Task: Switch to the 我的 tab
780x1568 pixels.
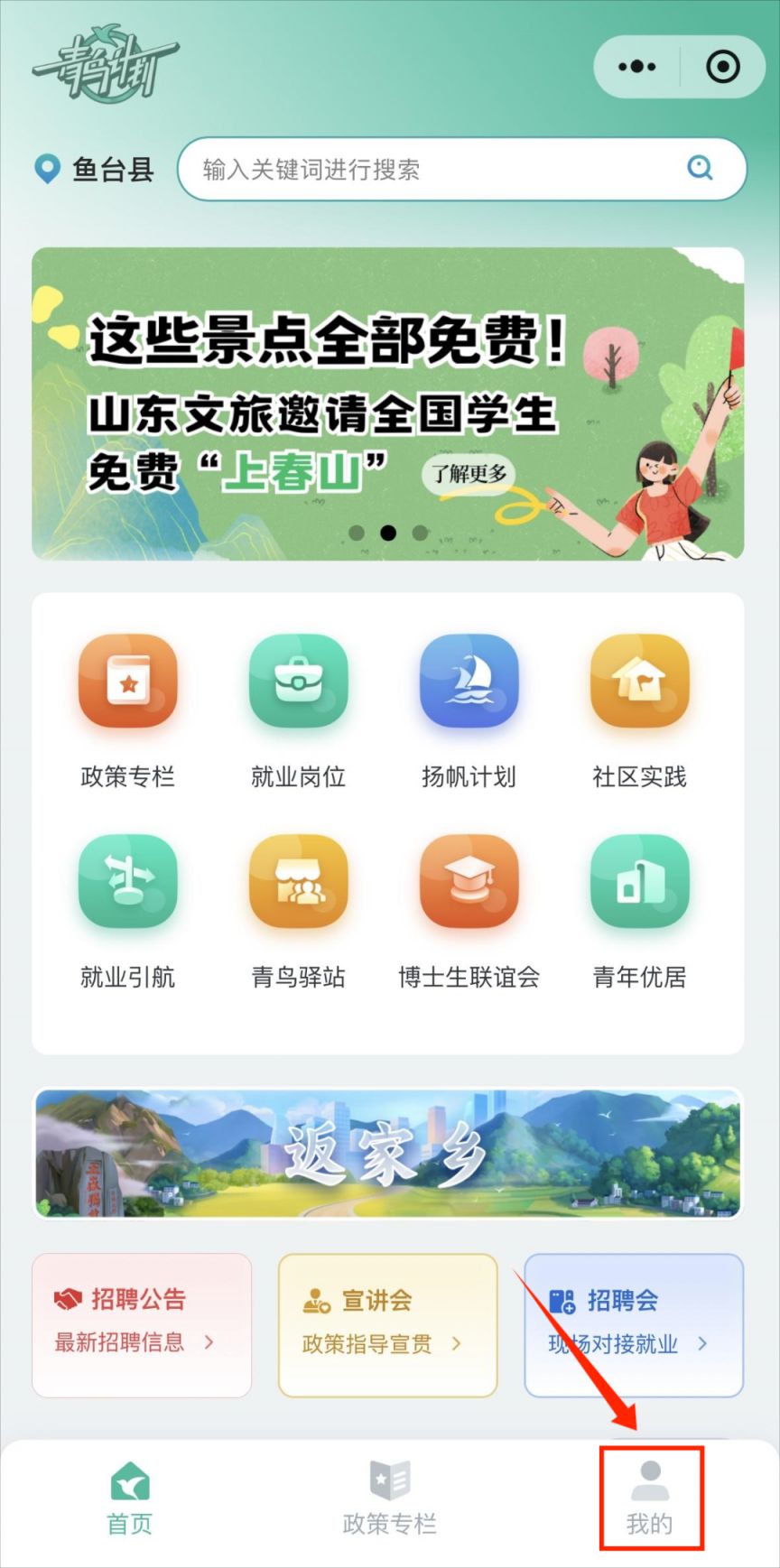Action: click(650, 1498)
